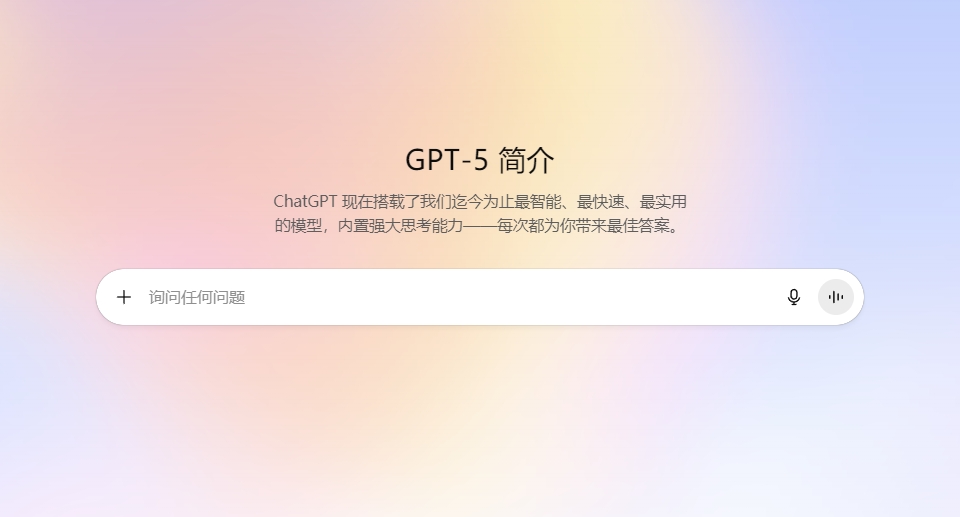Screen dimensions: 960x517
Task: Launch voice mode with the waveform button
Action: 835,297
